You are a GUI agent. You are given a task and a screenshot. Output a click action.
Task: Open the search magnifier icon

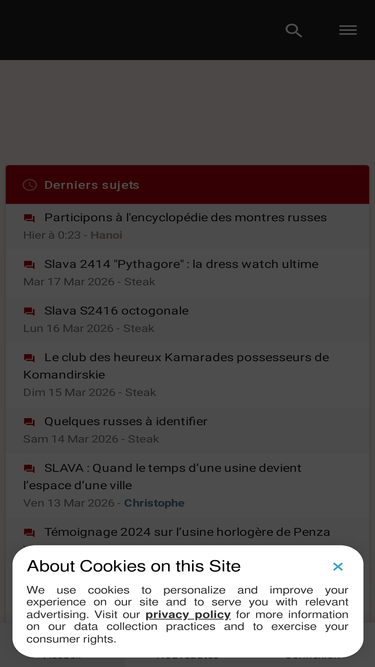pyautogui.click(x=293, y=31)
